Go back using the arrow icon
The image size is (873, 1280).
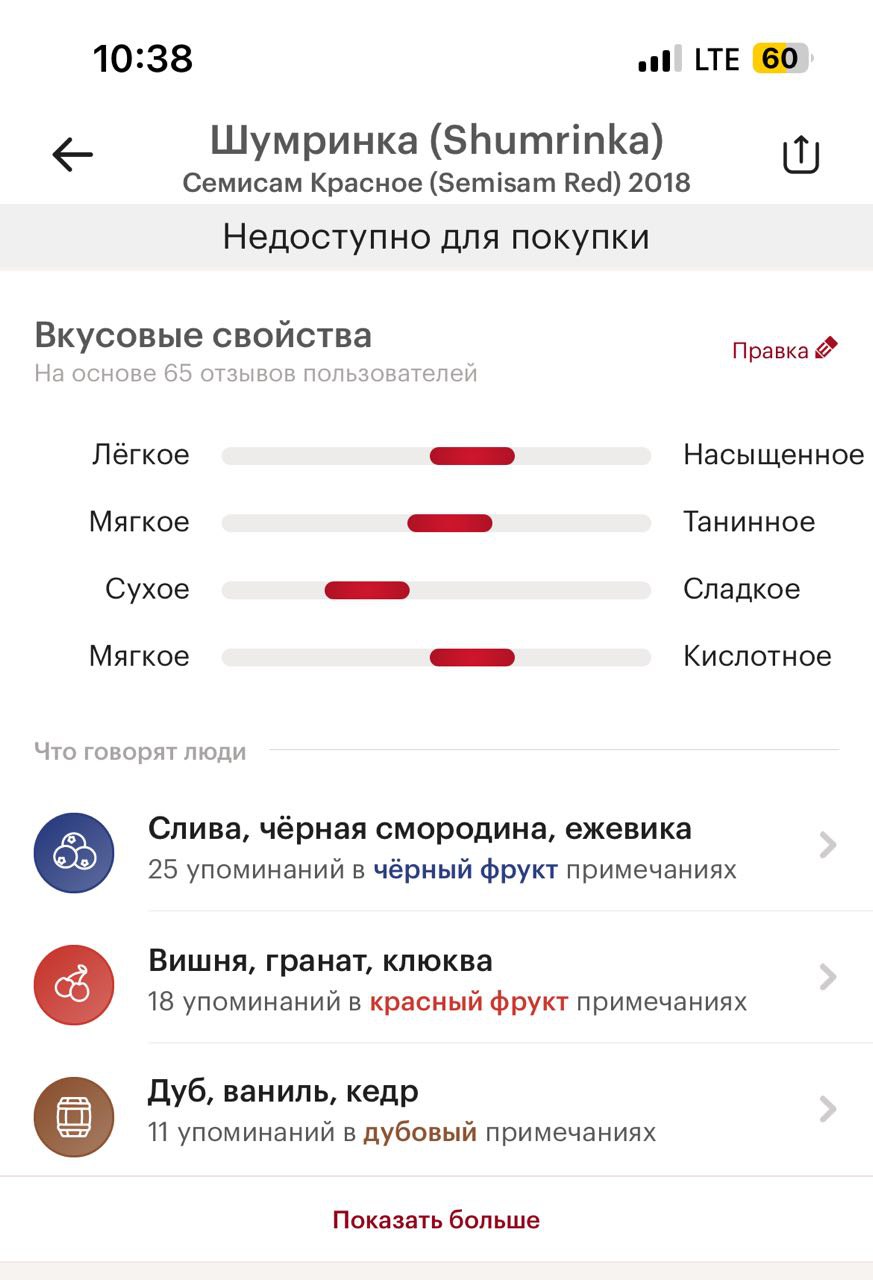coord(72,154)
